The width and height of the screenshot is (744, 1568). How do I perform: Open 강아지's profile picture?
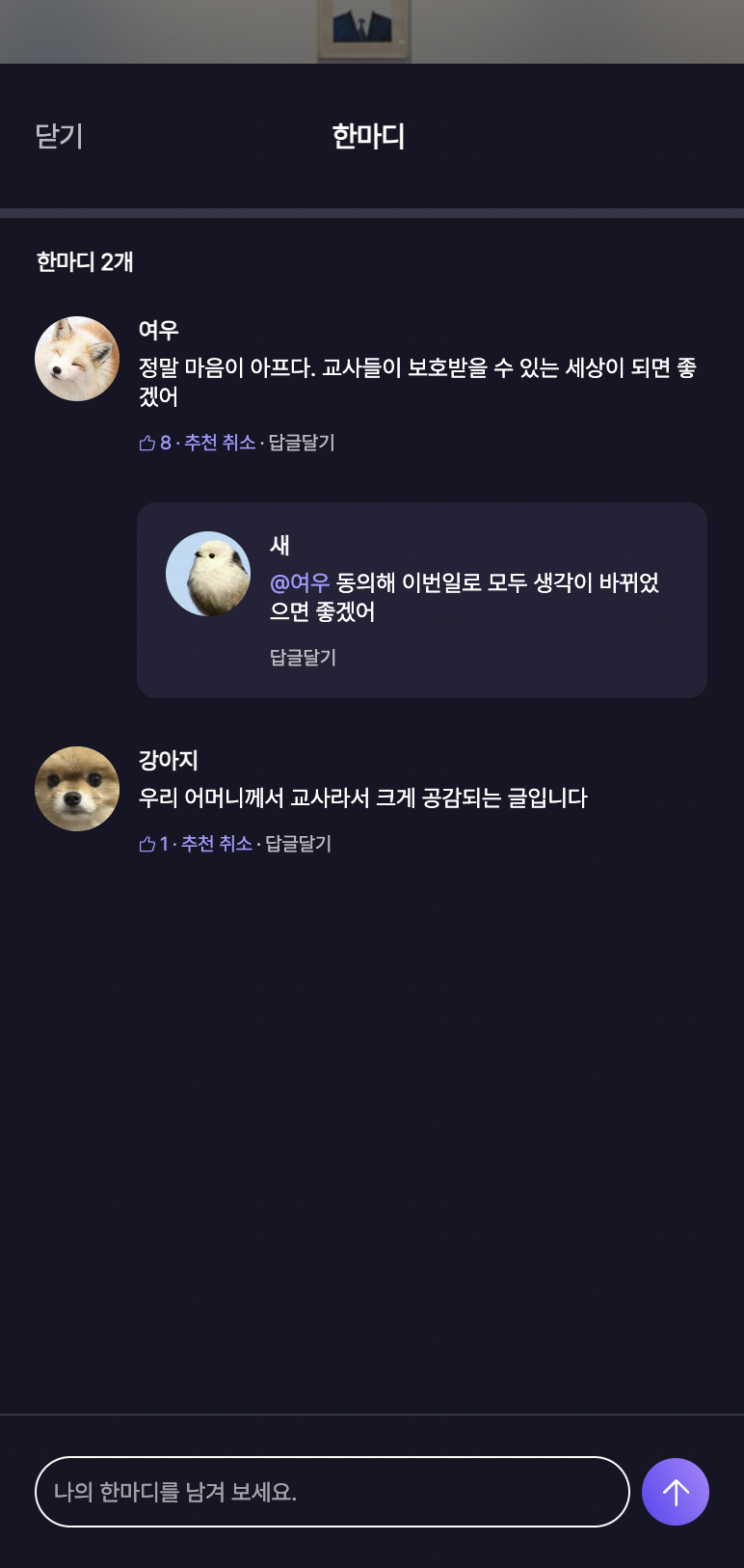coord(77,789)
